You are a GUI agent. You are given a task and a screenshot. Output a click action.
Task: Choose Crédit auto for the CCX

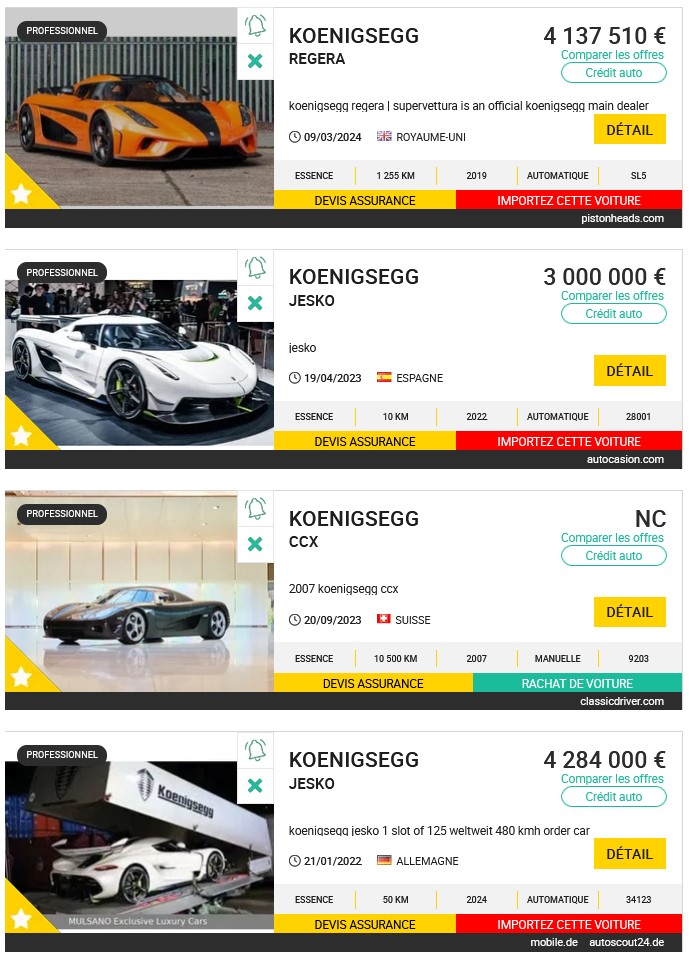pyautogui.click(x=613, y=555)
